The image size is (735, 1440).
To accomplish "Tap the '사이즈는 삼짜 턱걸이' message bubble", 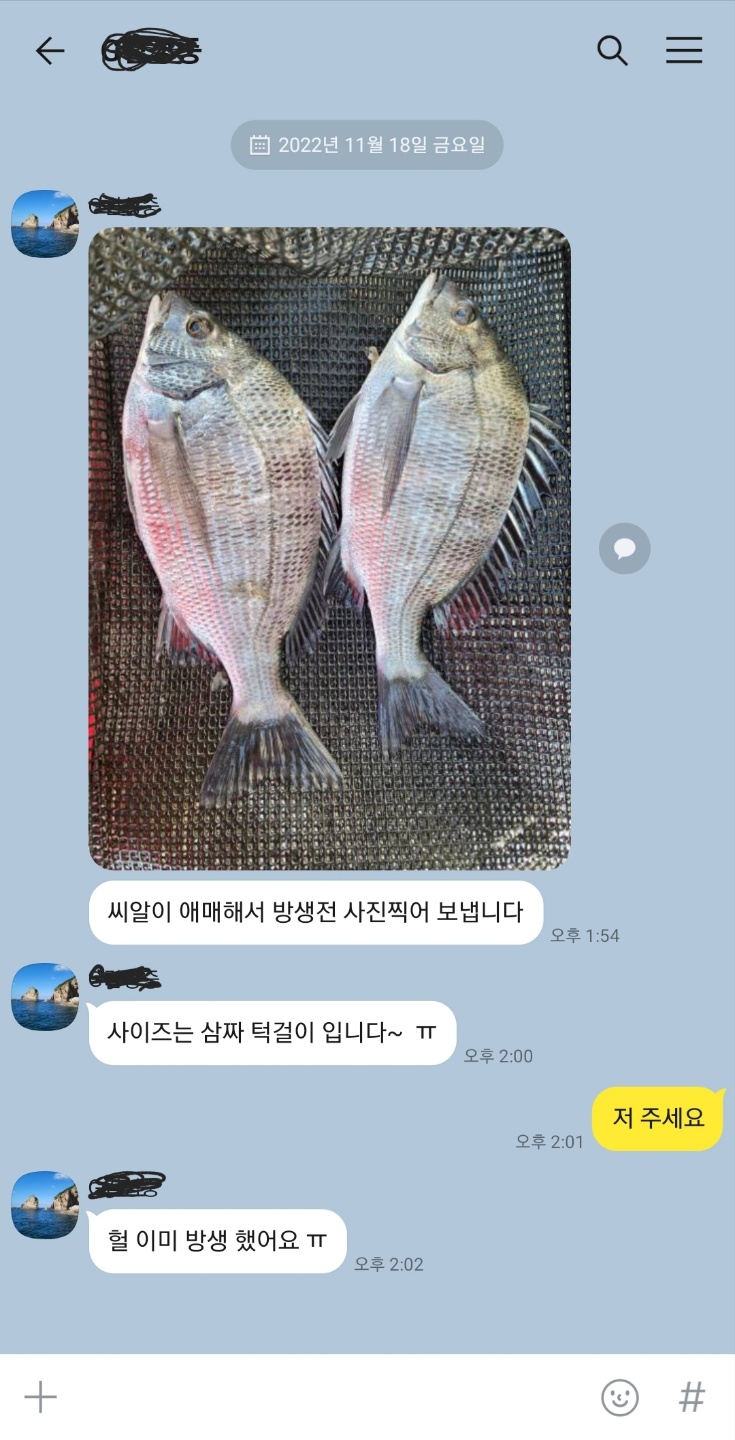I will click(272, 1033).
